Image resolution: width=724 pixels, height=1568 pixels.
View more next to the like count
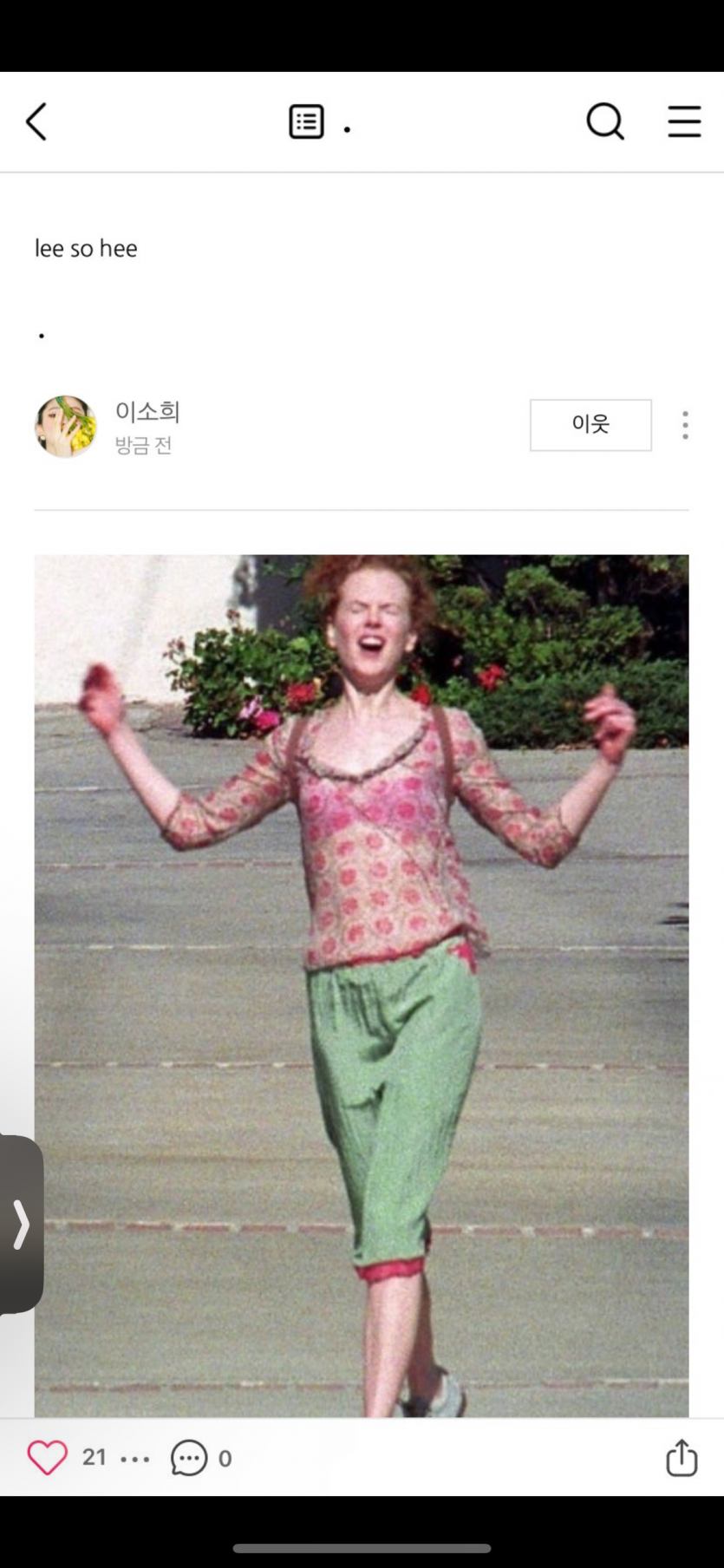coord(135,1460)
